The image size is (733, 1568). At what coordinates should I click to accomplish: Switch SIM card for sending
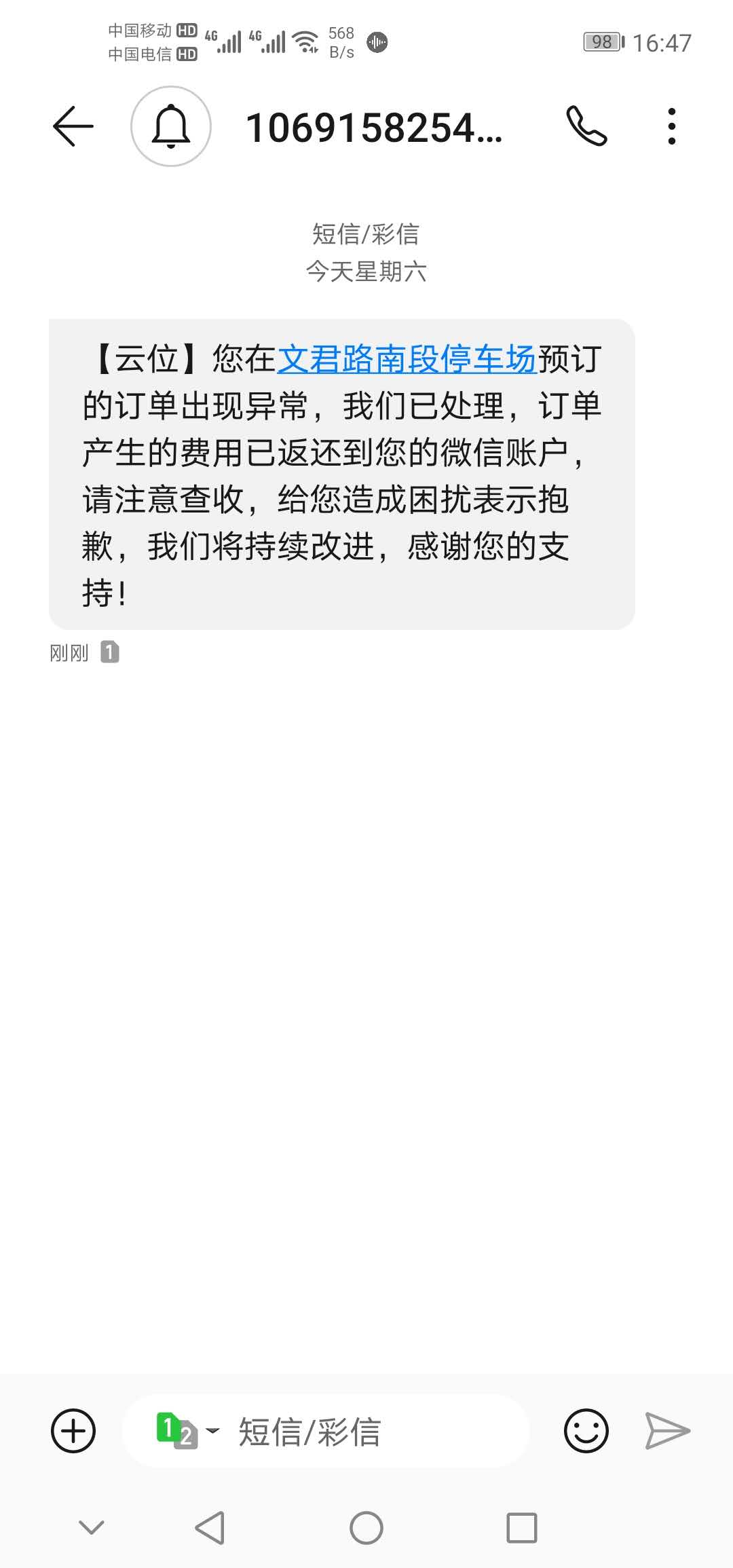point(187,1431)
